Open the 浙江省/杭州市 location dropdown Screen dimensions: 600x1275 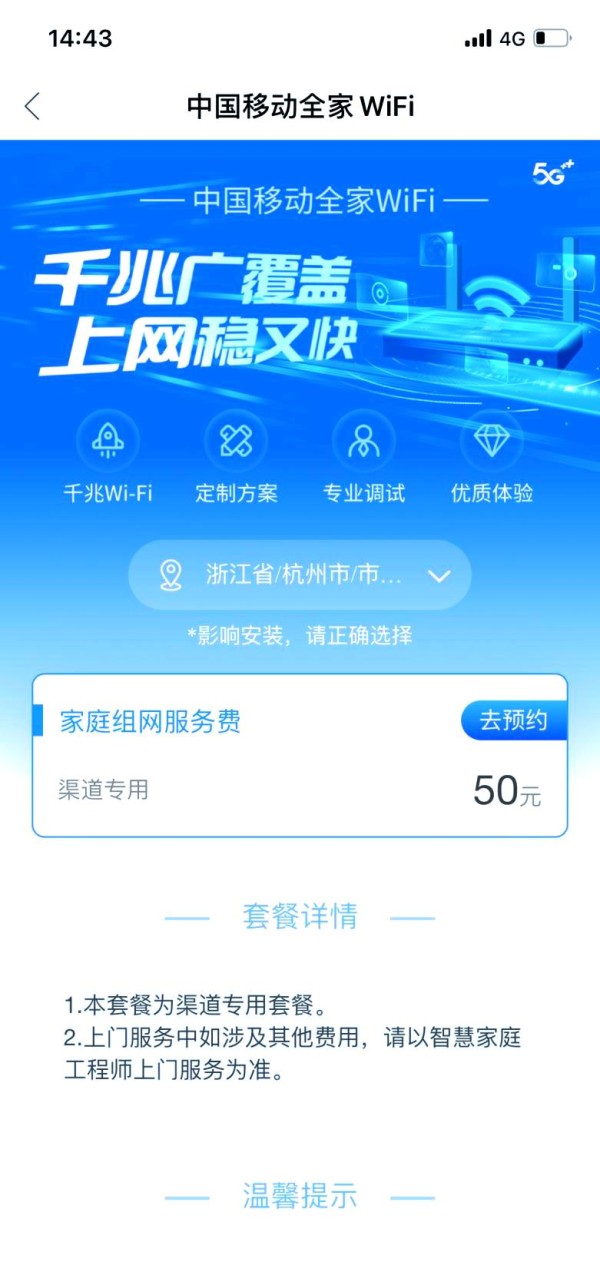[x=300, y=576]
